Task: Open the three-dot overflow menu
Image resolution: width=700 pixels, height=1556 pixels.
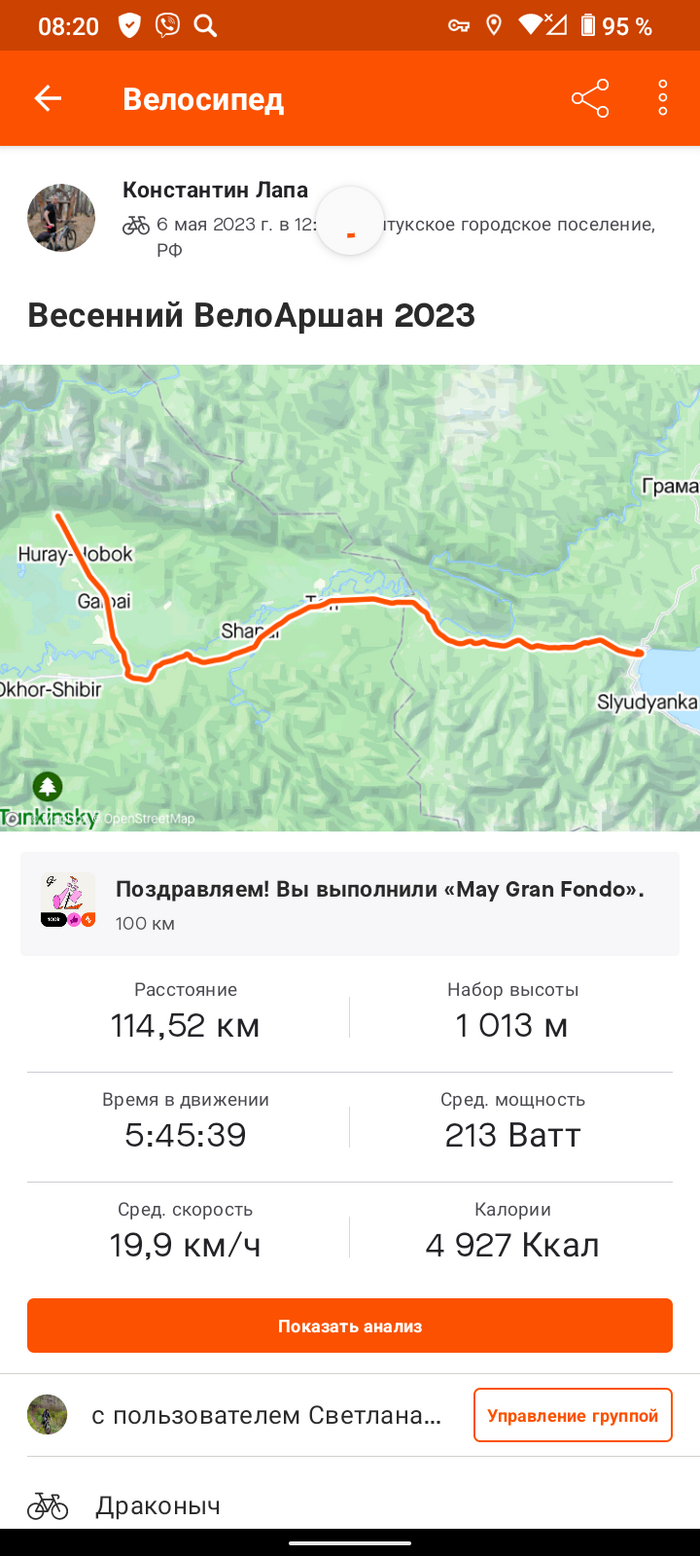Action: coord(663,98)
